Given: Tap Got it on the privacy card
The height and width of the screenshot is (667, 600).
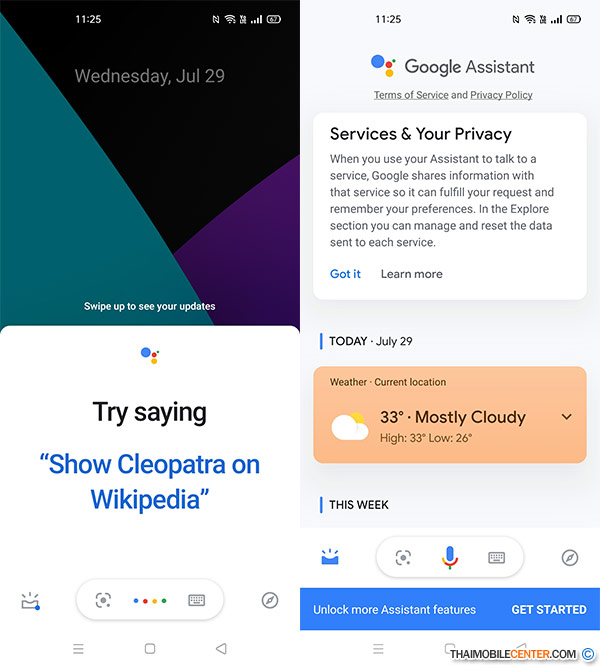Looking at the screenshot, I should click(345, 274).
